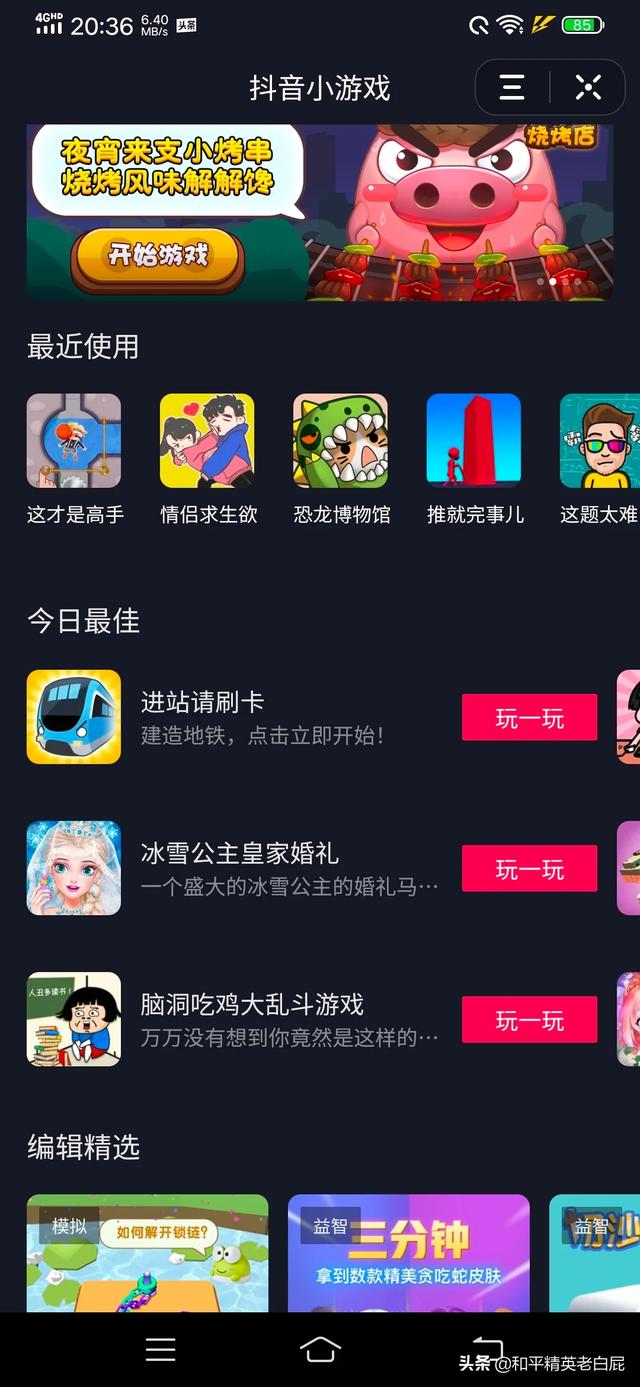
Task: Close the 抖音小游戏 mini program
Action: tap(588, 88)
